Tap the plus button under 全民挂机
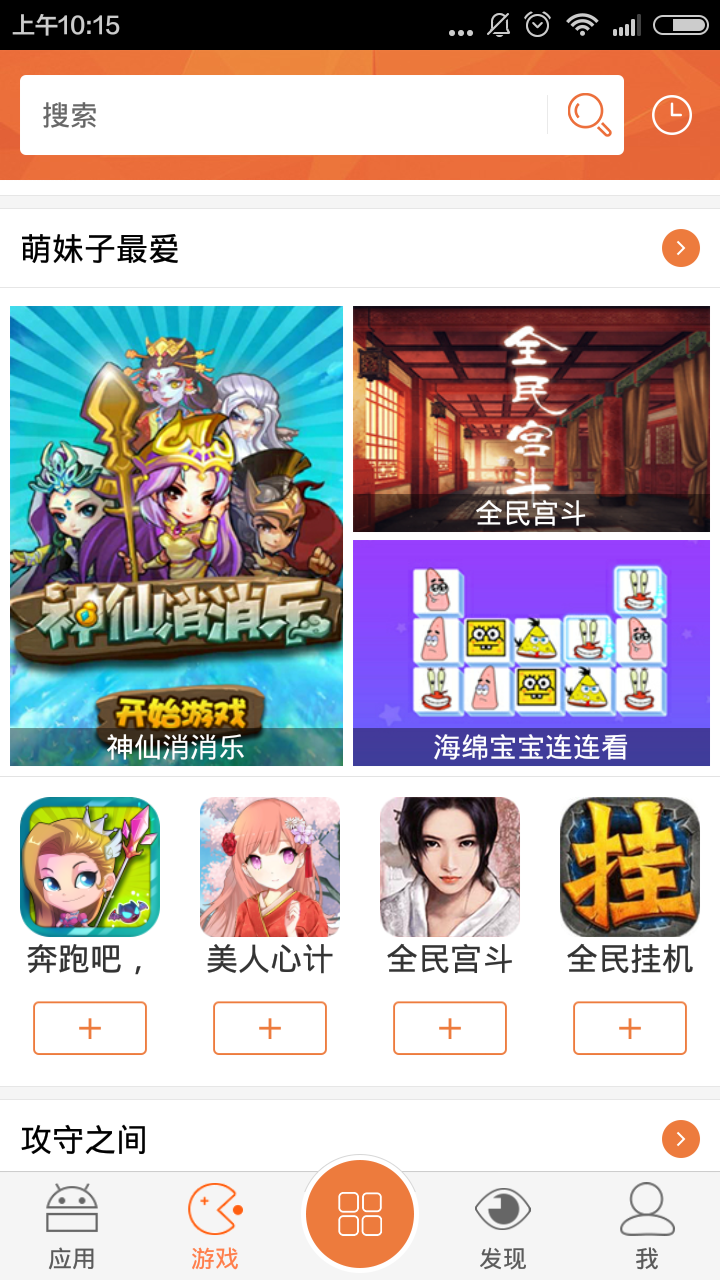This screenshot has width=720, height=1280. (629, 1028)
